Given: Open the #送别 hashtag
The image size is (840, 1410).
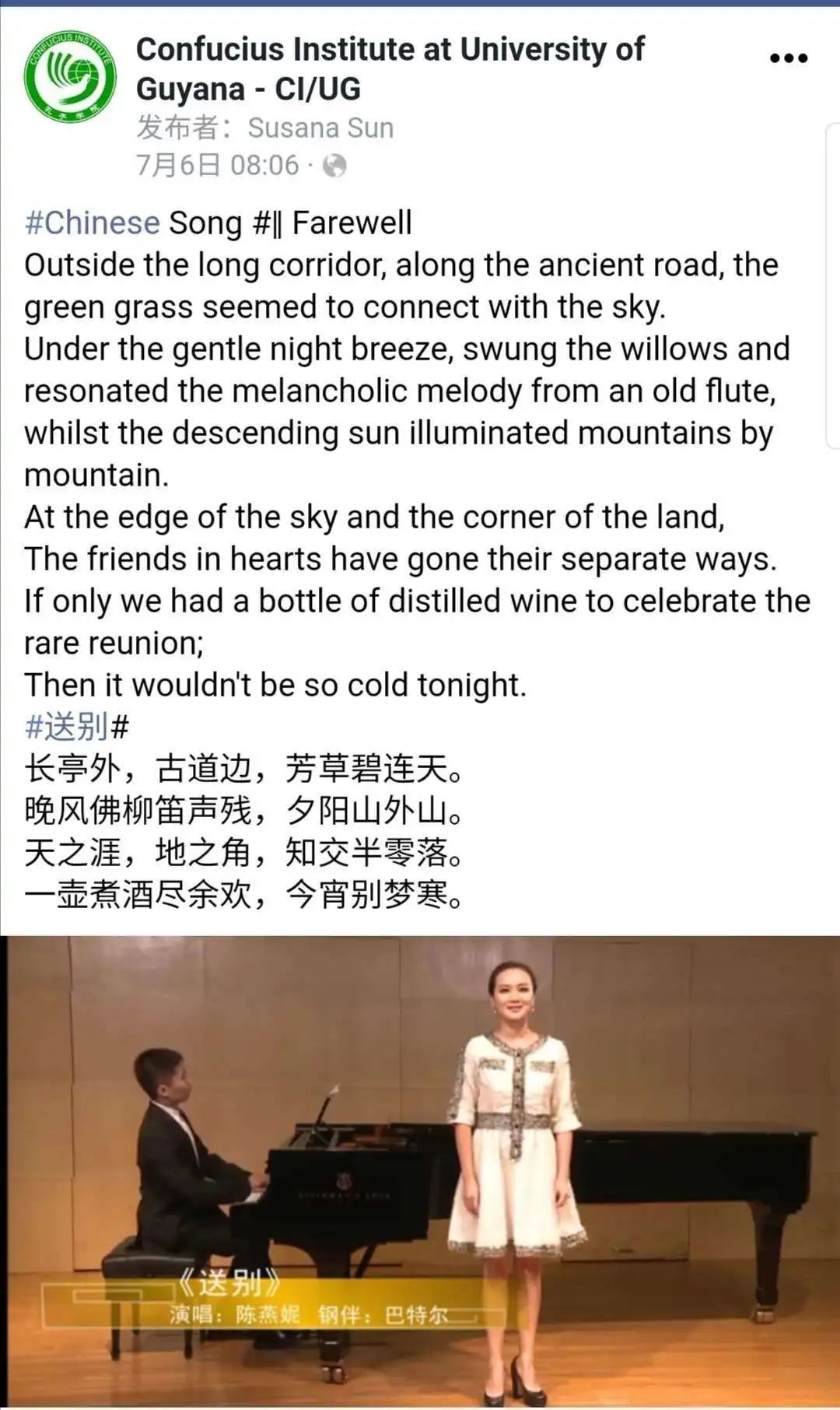Looking at the screenshot, I should pos(67,727).
